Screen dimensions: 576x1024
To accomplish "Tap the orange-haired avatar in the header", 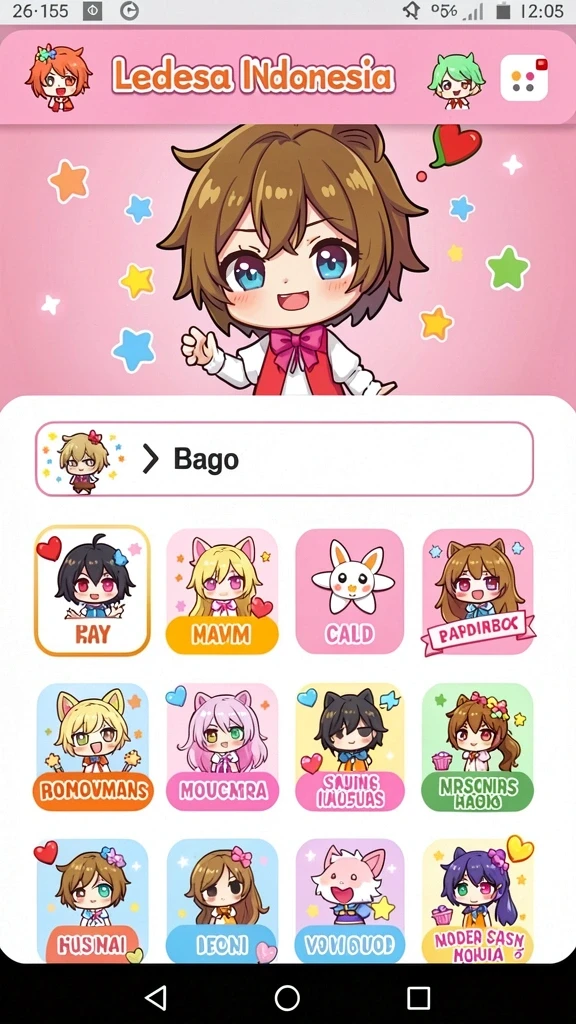I will [58, 78].
